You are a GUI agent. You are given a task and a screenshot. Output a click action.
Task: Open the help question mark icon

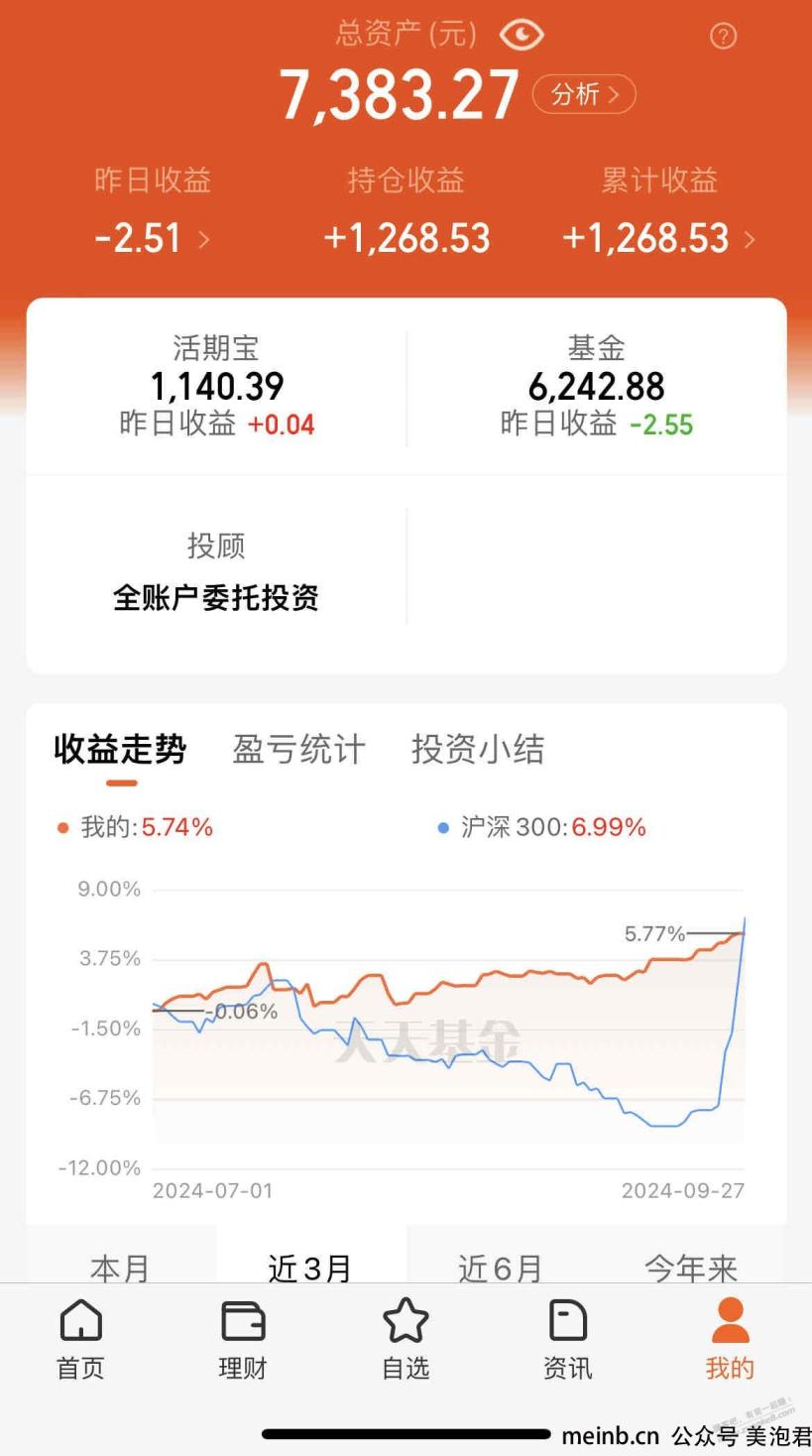[724, 37]
